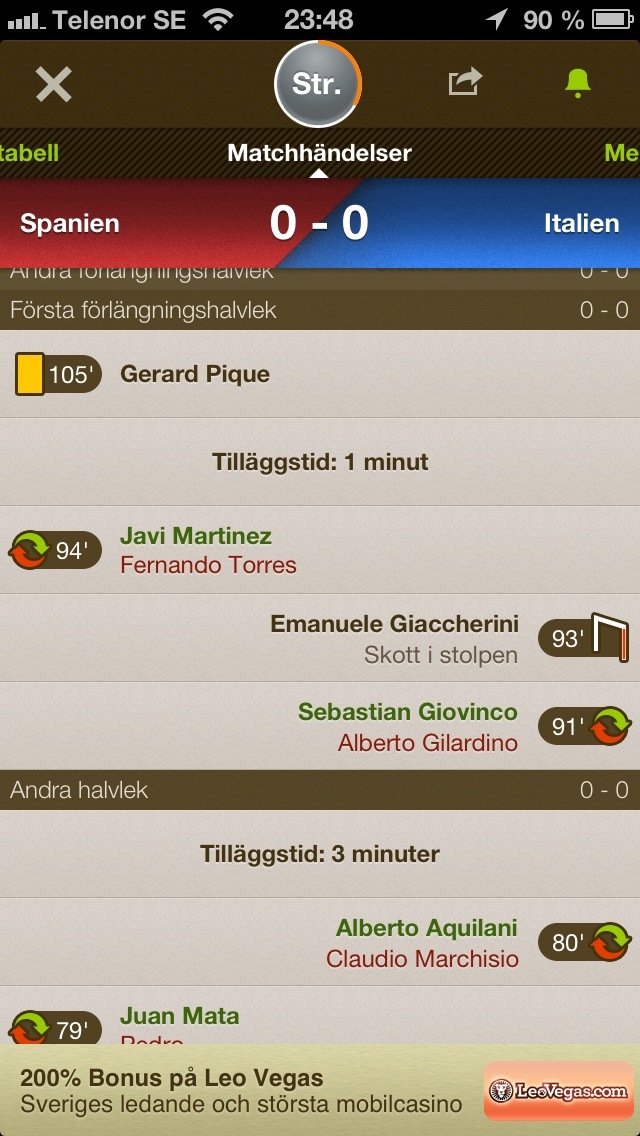Viewport: 640px width, 1136px height.
Task: Open the partially visible tab after Matchhändelser
Action: click(622, 153)
